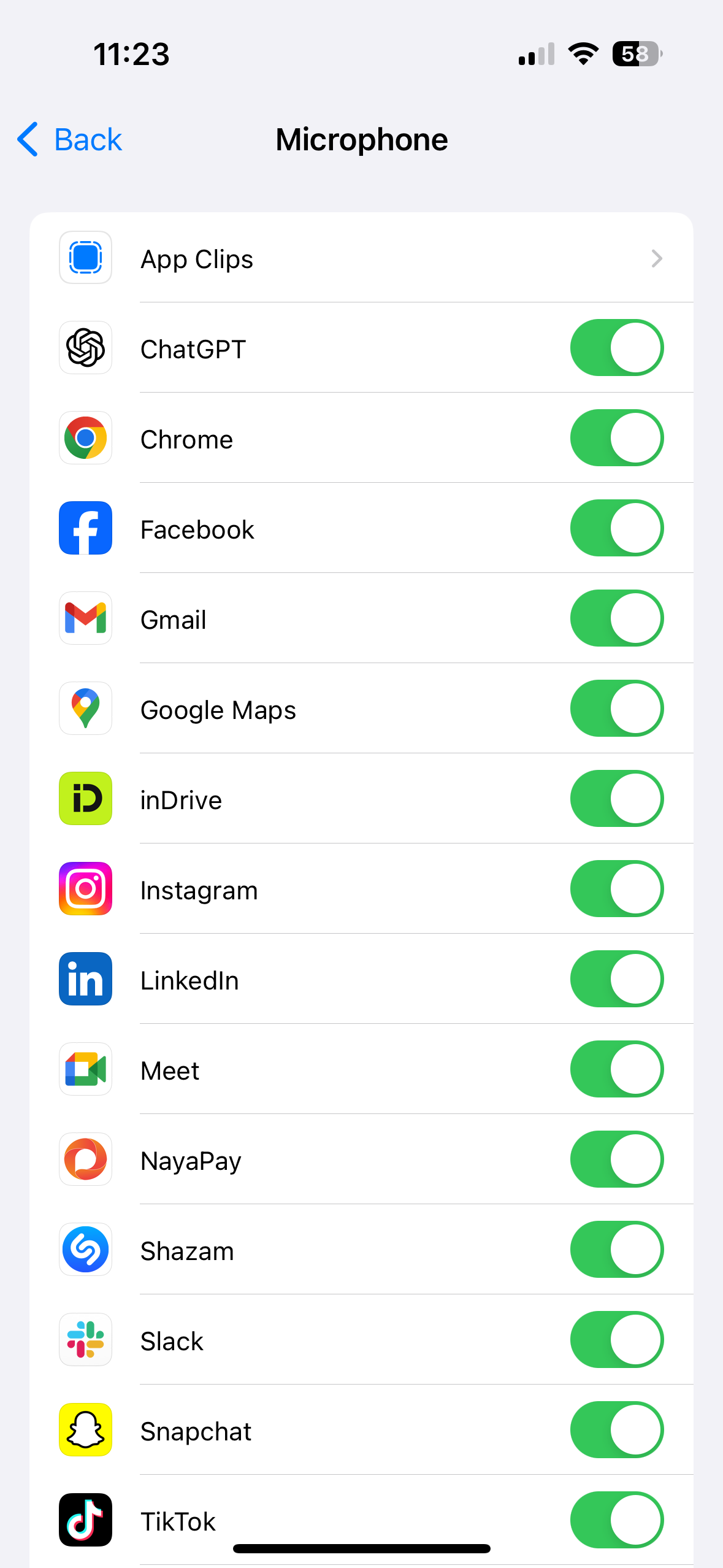Disable microphone access for Meet
The image size is (723, 1568).
tap(616, 1069)
